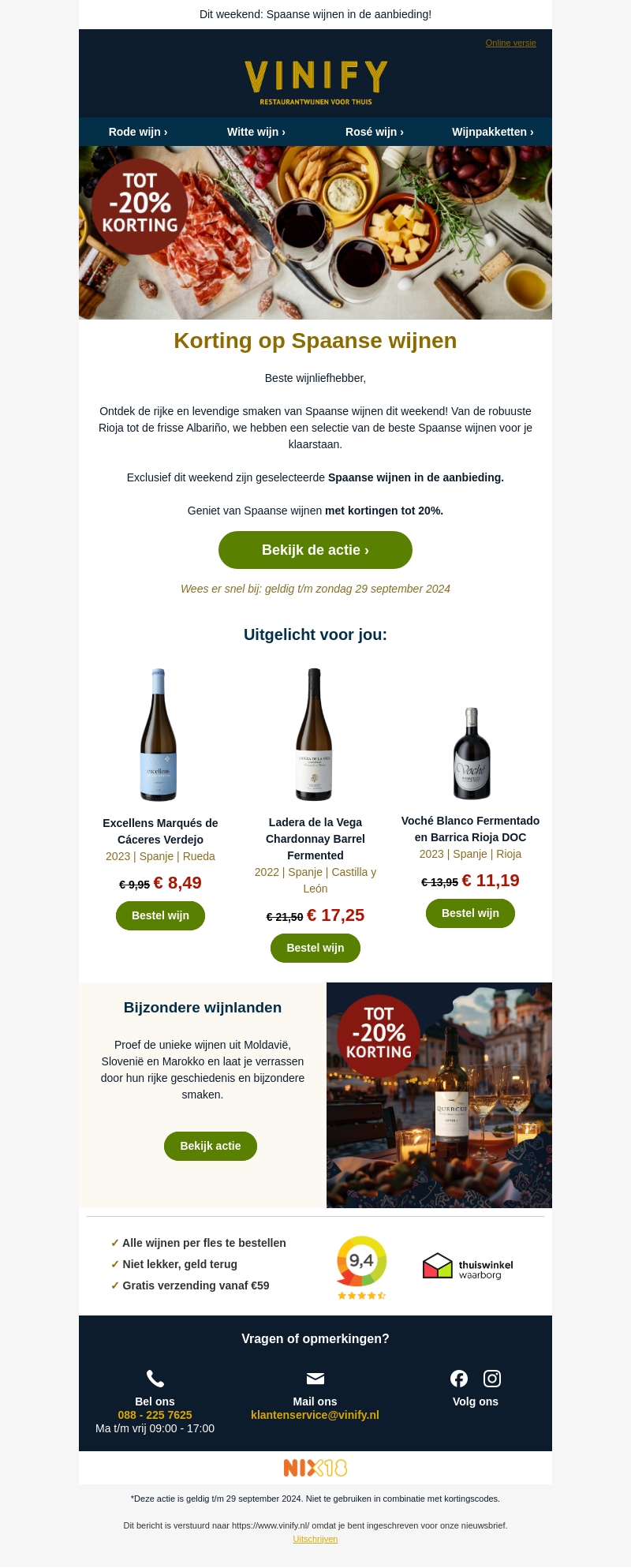This screenshot has height=1568, width=631.
Task: Tap the Uitschrijven unsubscribe link
Action: point(315,1539)
